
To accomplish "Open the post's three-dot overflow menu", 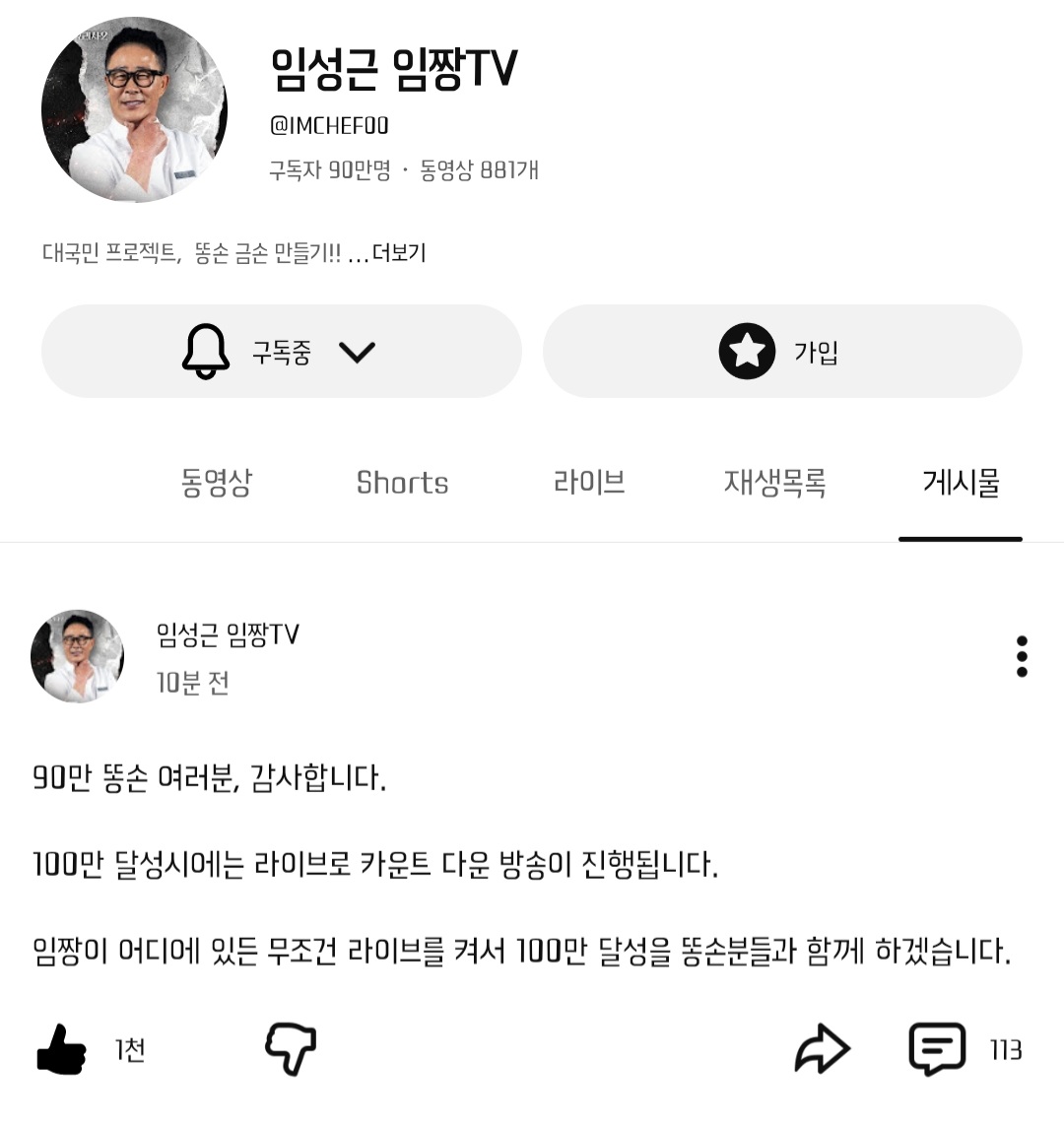I will [x=1022, y=656].
